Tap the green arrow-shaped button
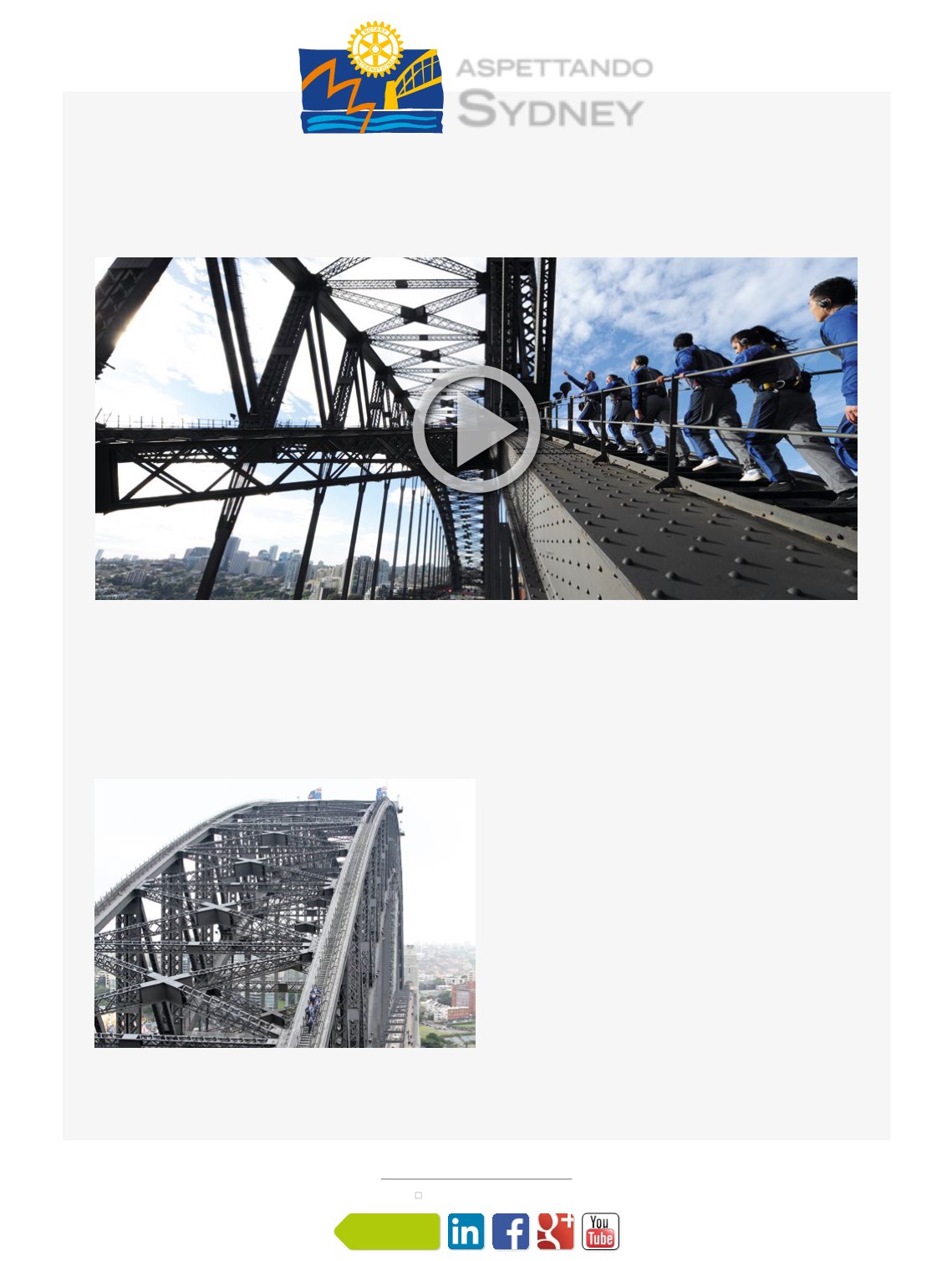The image size is (952, 1261). [x=388, y=1231]
